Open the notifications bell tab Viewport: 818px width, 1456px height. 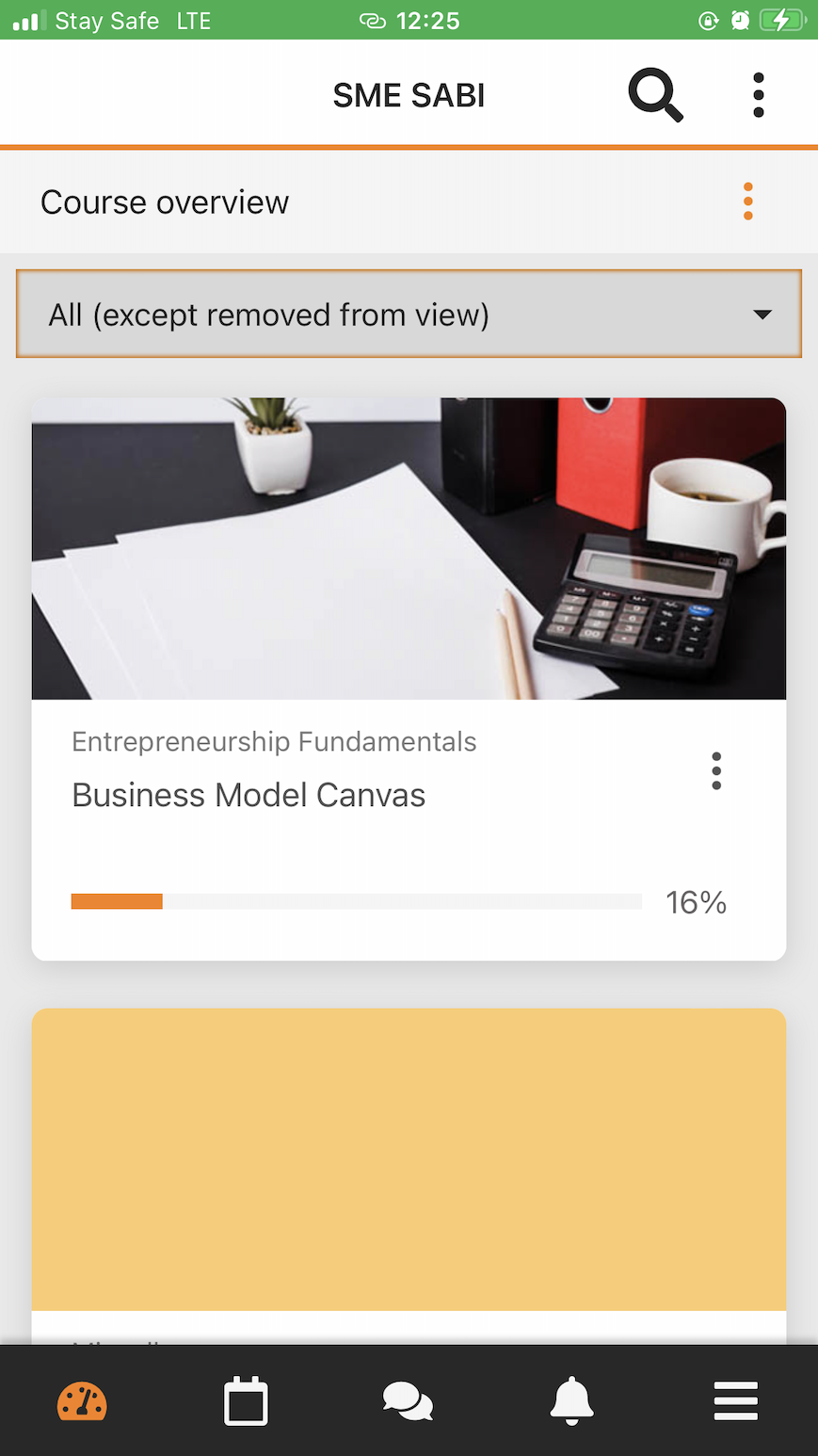coord(571,1401)
